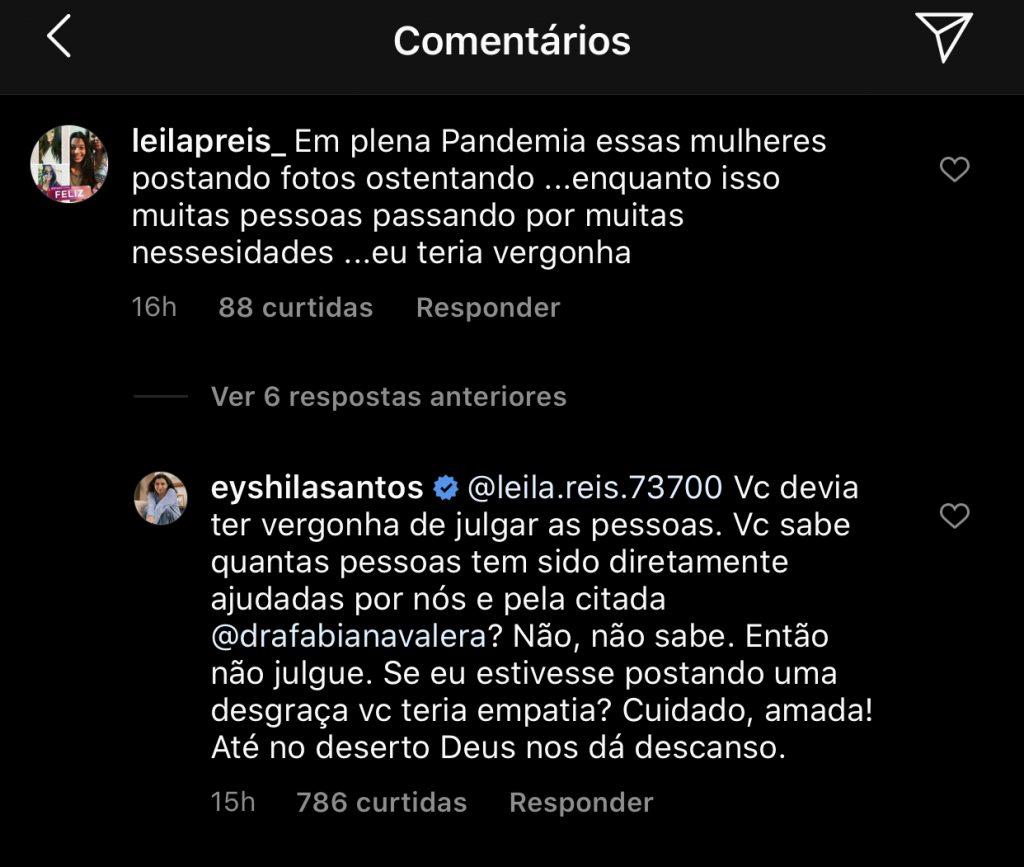Reply to eyshilasantos's comment

pos(581,802)
